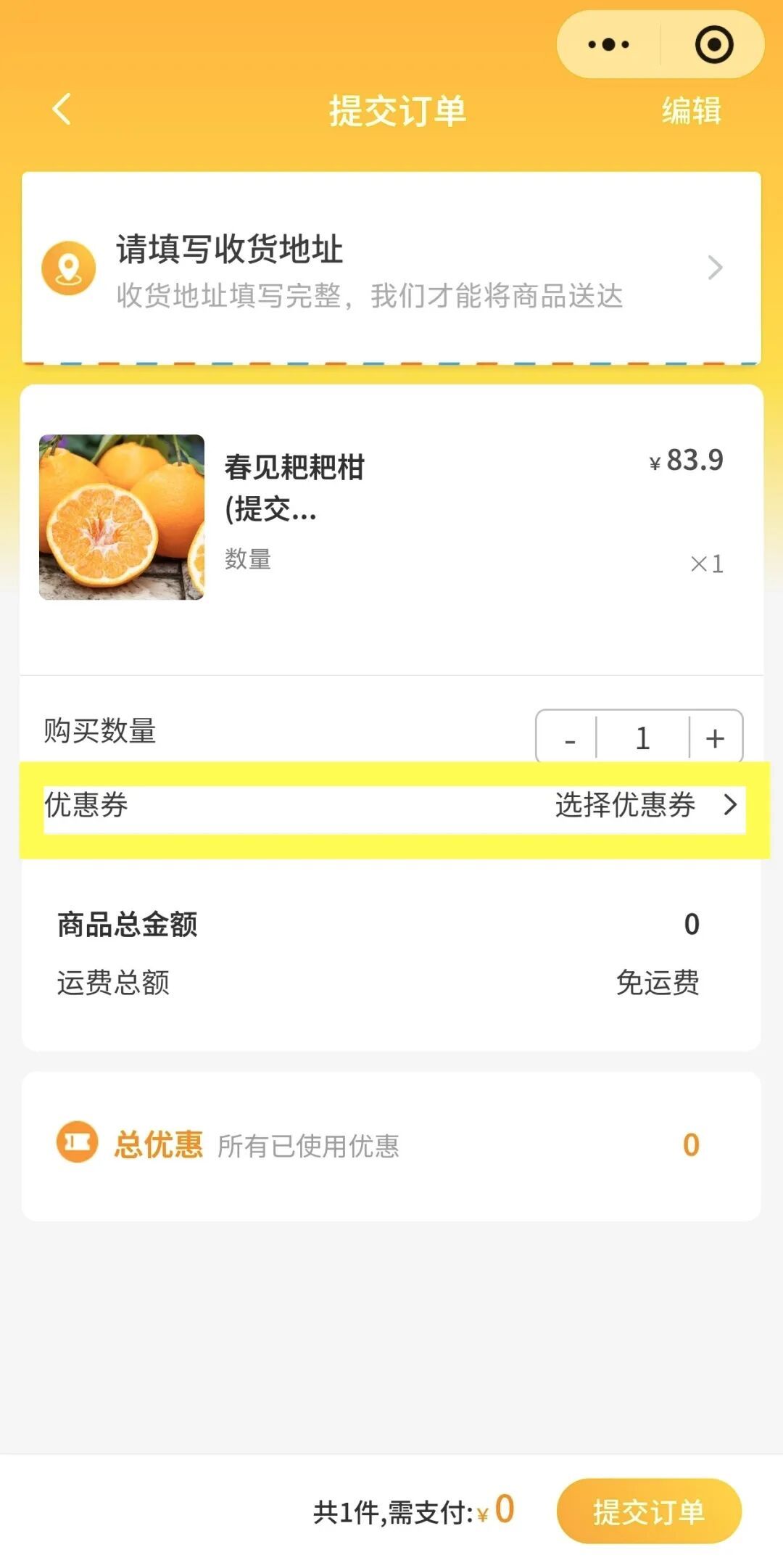The image size is (783, 1568).
Task: Submit the order with 提交订单 button
Action: click(x=649, y=1511)
